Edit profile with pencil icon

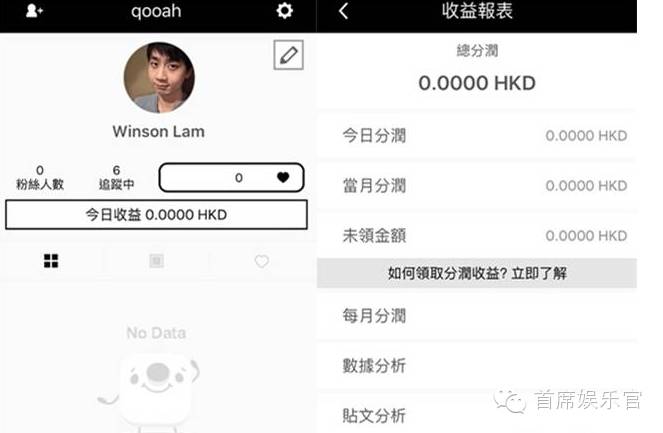(x=288, y=56)
